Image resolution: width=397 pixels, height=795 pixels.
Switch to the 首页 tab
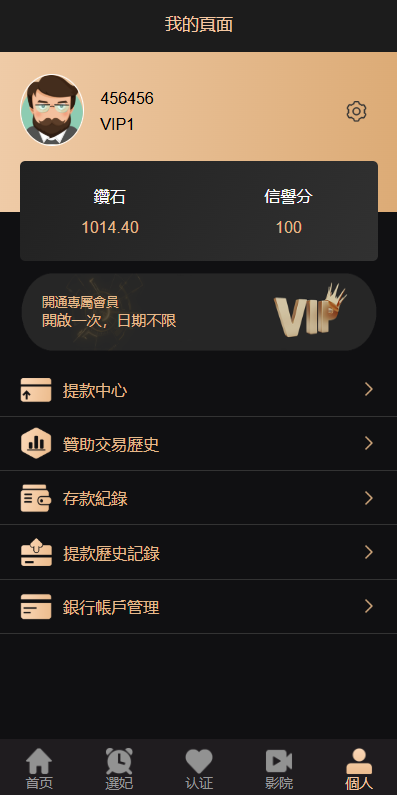point(40,768)
